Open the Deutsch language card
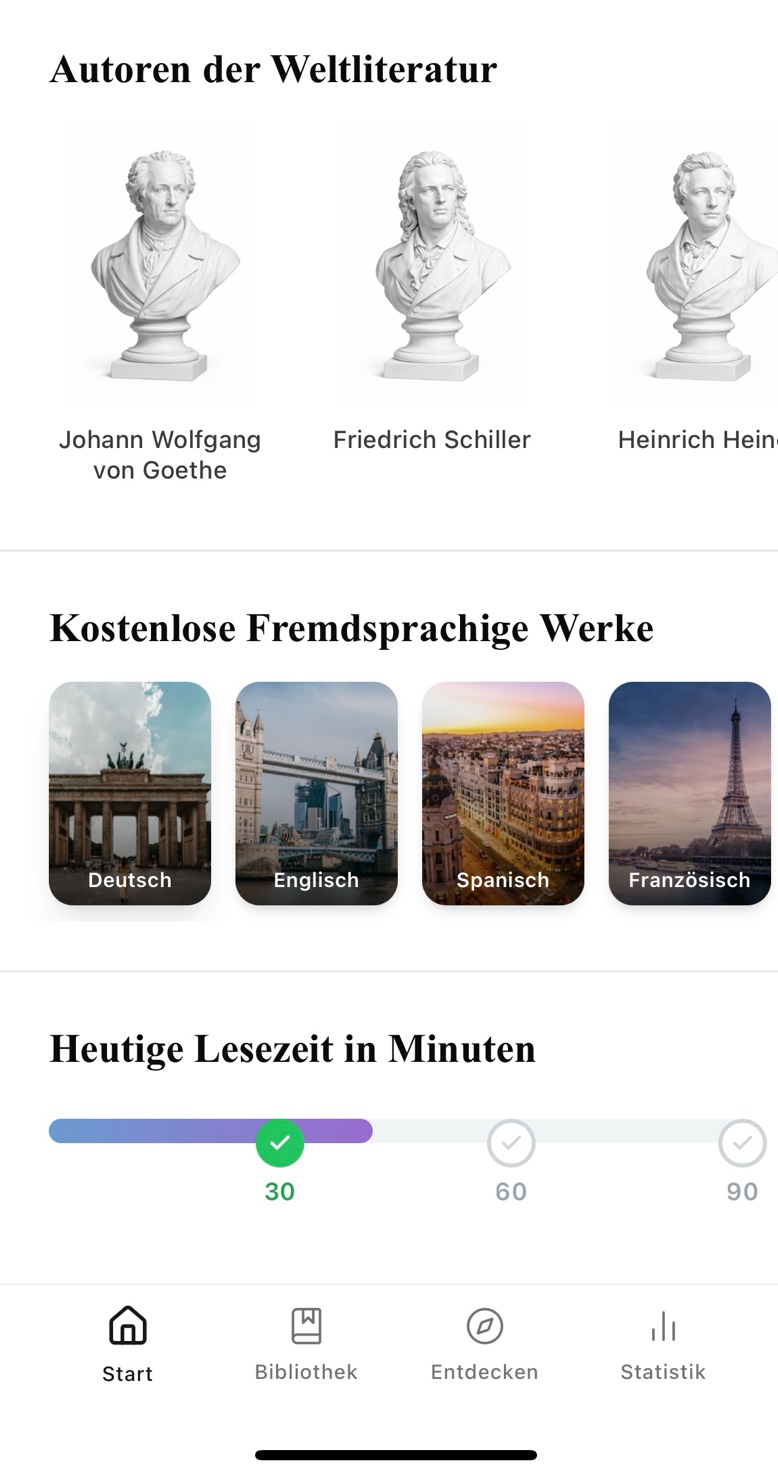Image resolution: width=778 pixels, height=1476 pixels. click(130, 793)
